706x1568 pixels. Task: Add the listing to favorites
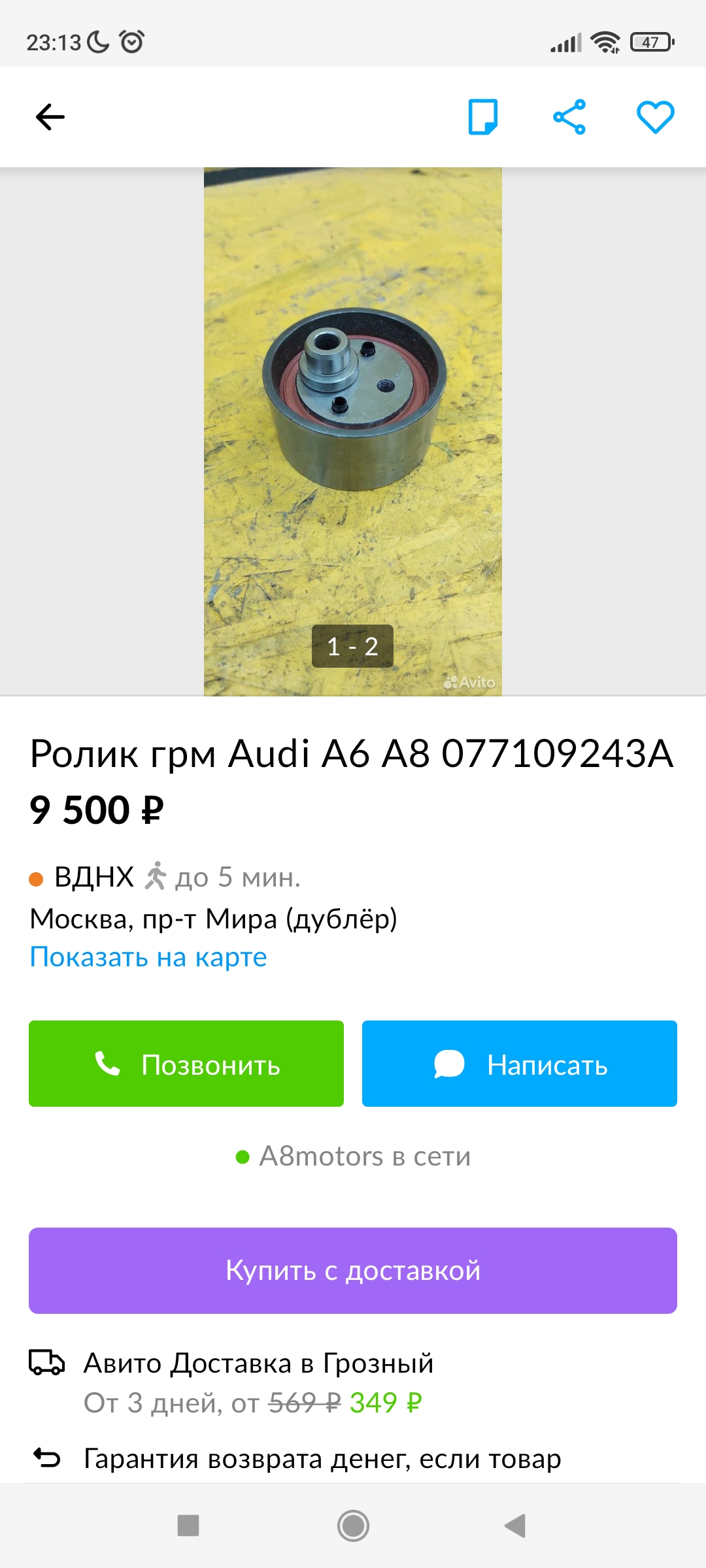655,118
